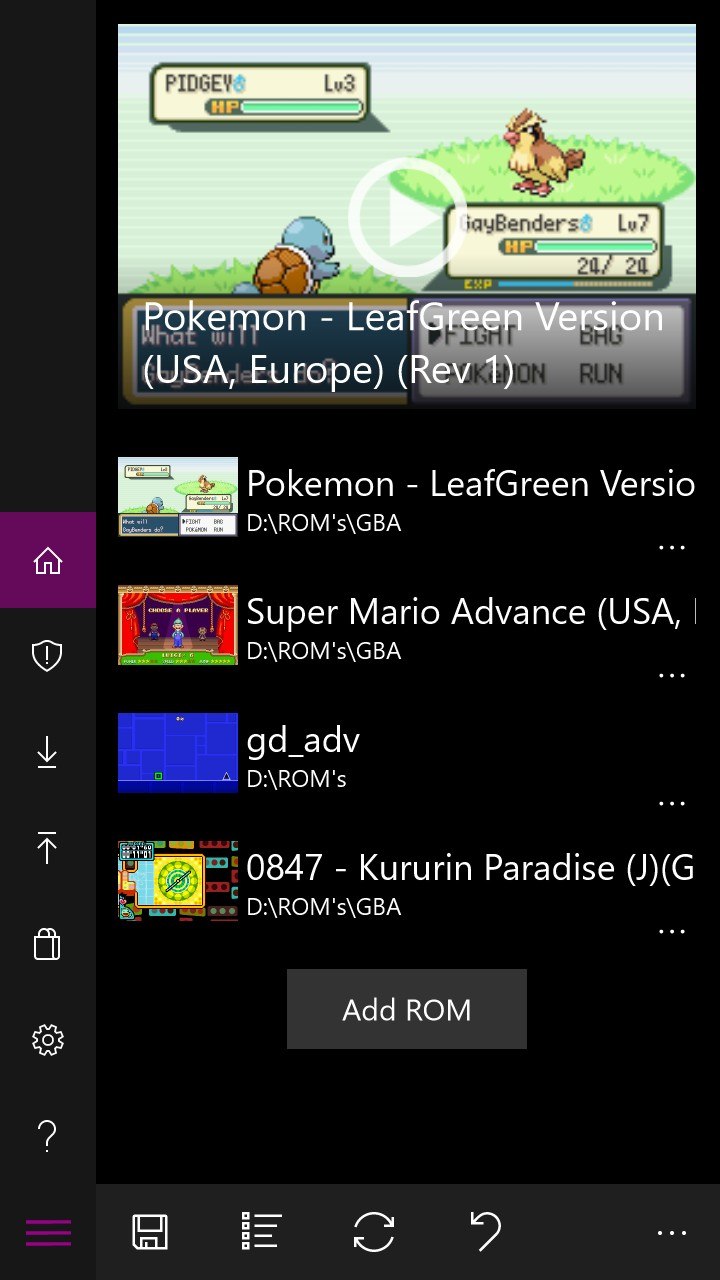Image resolution: width=720 pixels, height=1280 pixels.
Task: Tap the Add ROM button
Action: tap(407, 1009)
